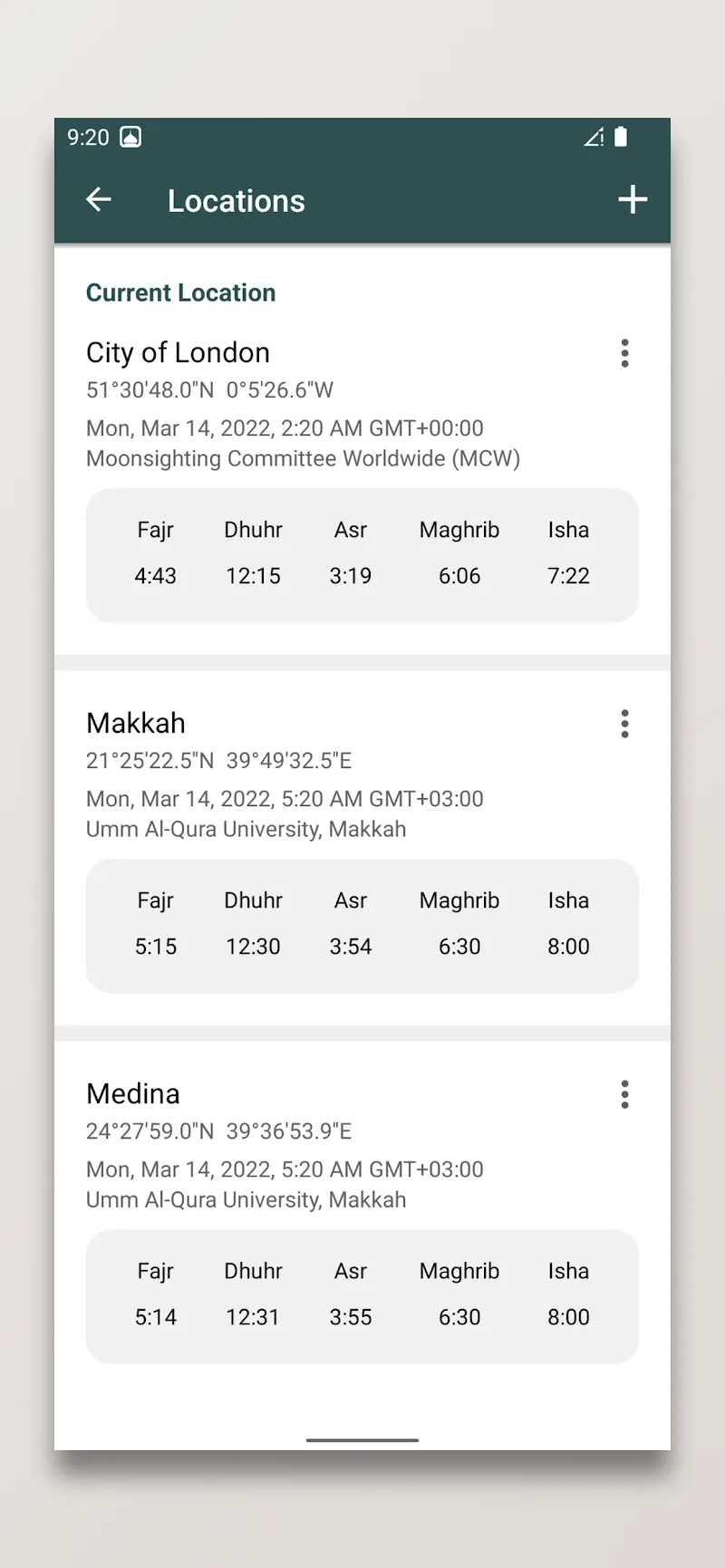The height and width of the screenshot is (1568, 725).
Task: Open the overflow menu for Makkah
Action: click(x=624, y=724)
